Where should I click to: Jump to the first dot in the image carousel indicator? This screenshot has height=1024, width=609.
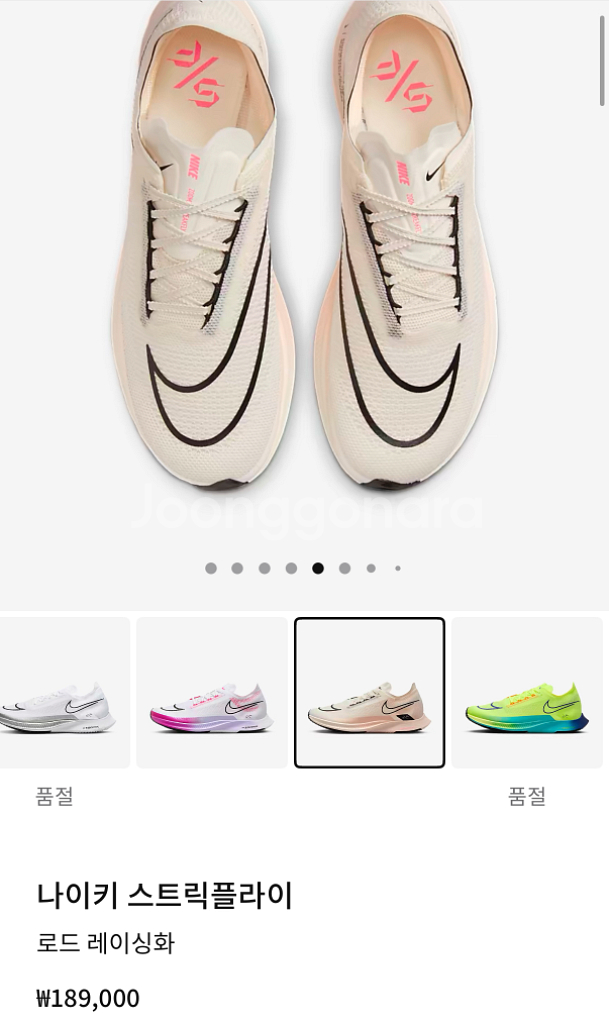211,568
